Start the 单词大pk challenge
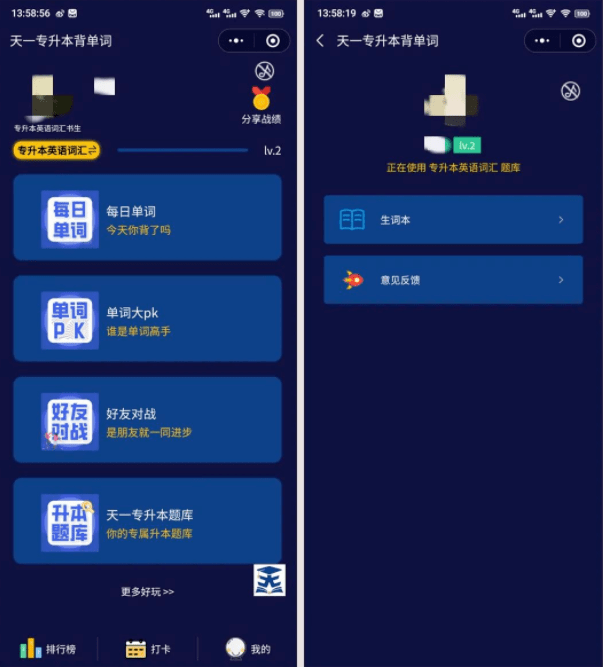The image size is (603, 667). click(147, 319)
